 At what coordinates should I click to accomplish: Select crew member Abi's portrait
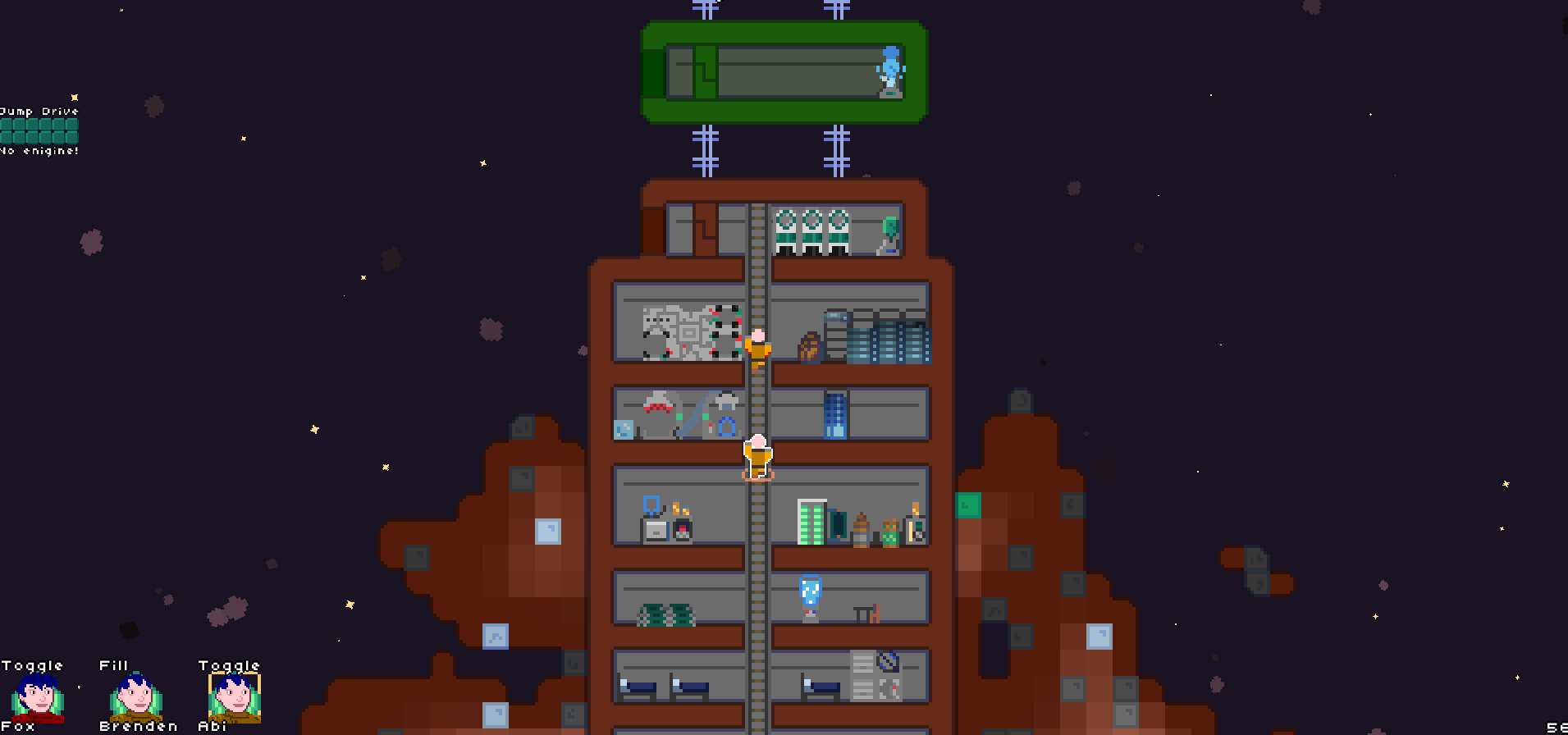pyautogui.click(x=235, y=696)
